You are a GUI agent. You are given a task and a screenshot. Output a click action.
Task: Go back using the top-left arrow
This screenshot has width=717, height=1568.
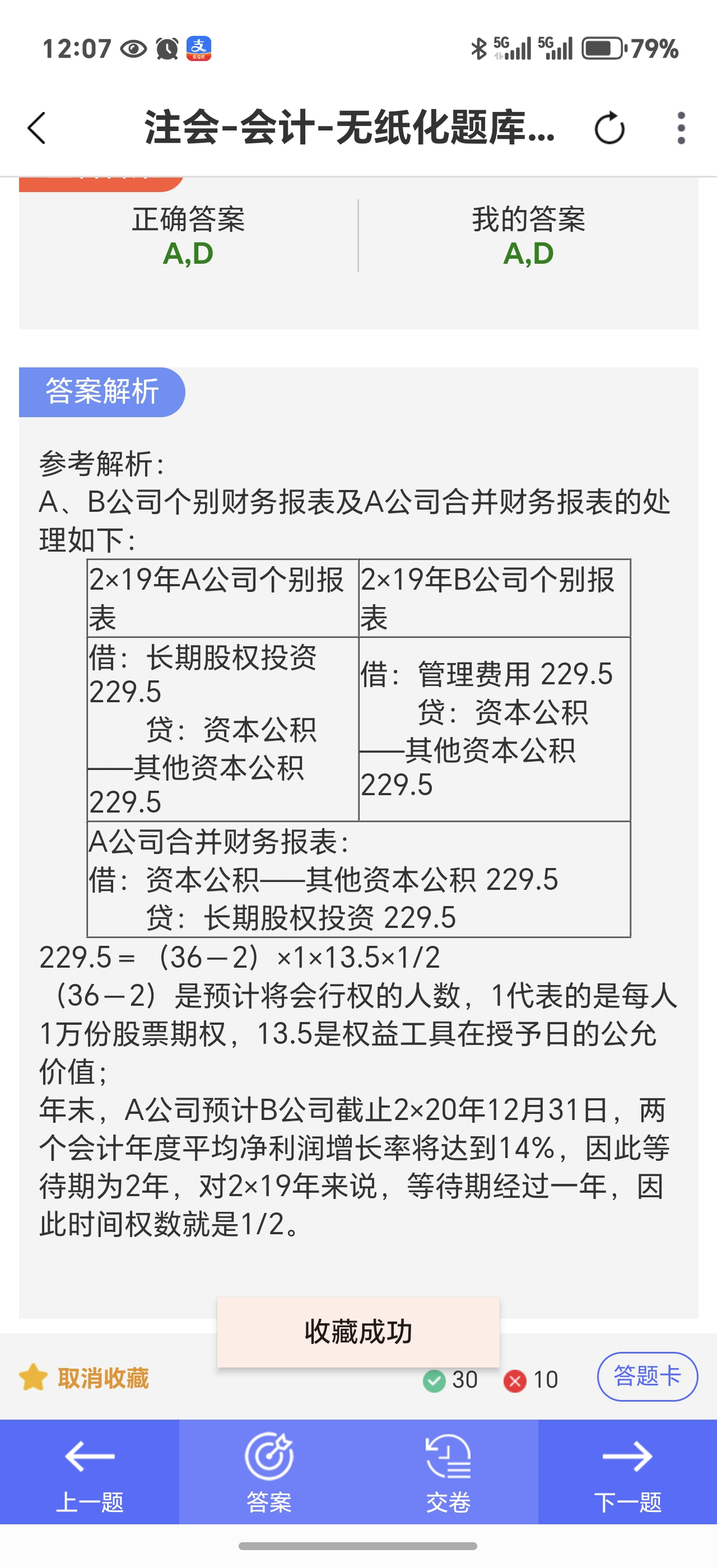(x=37, y=128)
